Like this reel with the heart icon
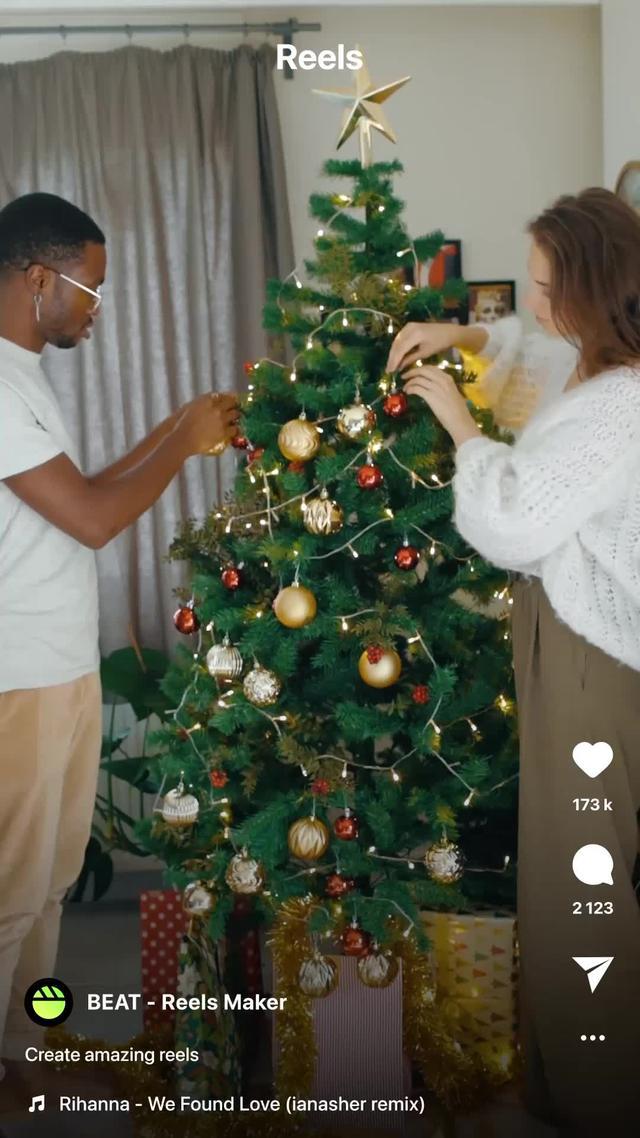The image size is (640, 1138). 592,760
